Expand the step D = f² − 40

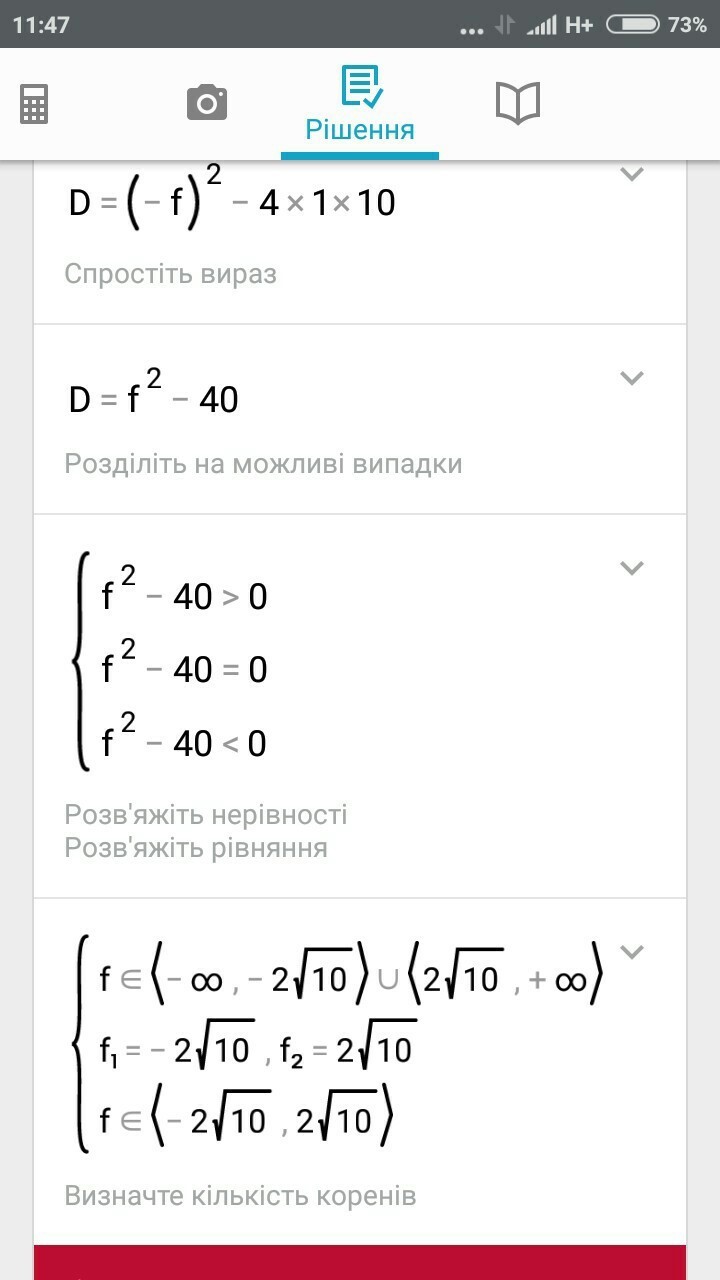pyautogui.click(x=631, y=378)
